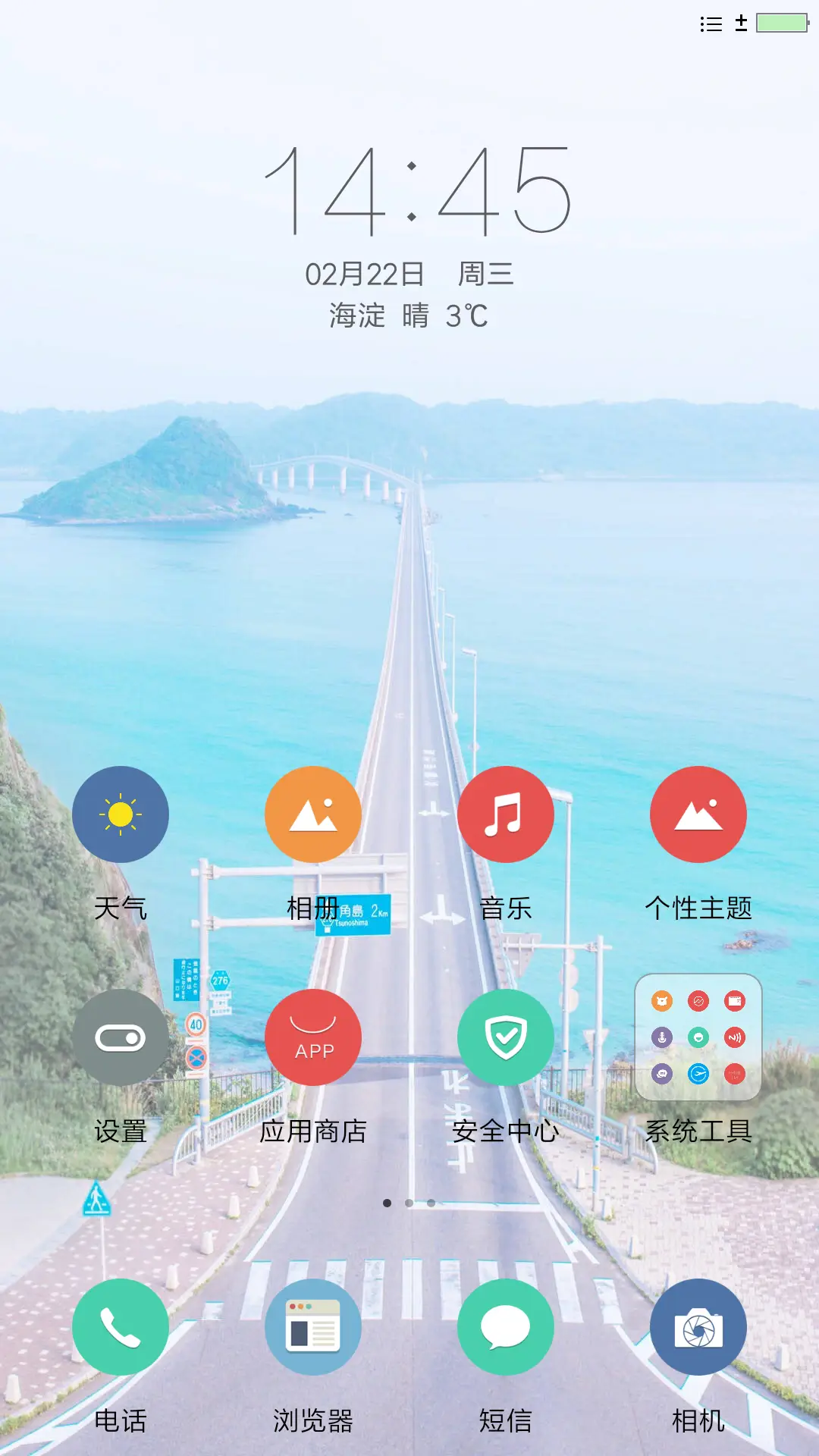The width and height of the screenshot is (819, 1456).
Task: Launch the 应用商店 app store
Action: coord(312,1037)
